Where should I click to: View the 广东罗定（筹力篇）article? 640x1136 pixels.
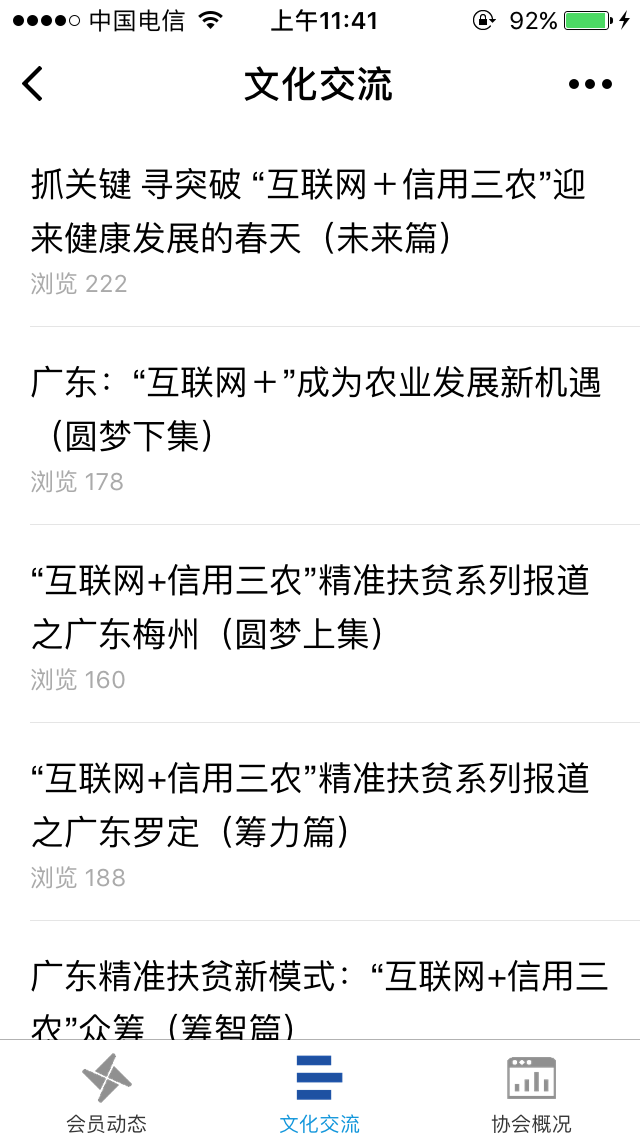(310, 805)
